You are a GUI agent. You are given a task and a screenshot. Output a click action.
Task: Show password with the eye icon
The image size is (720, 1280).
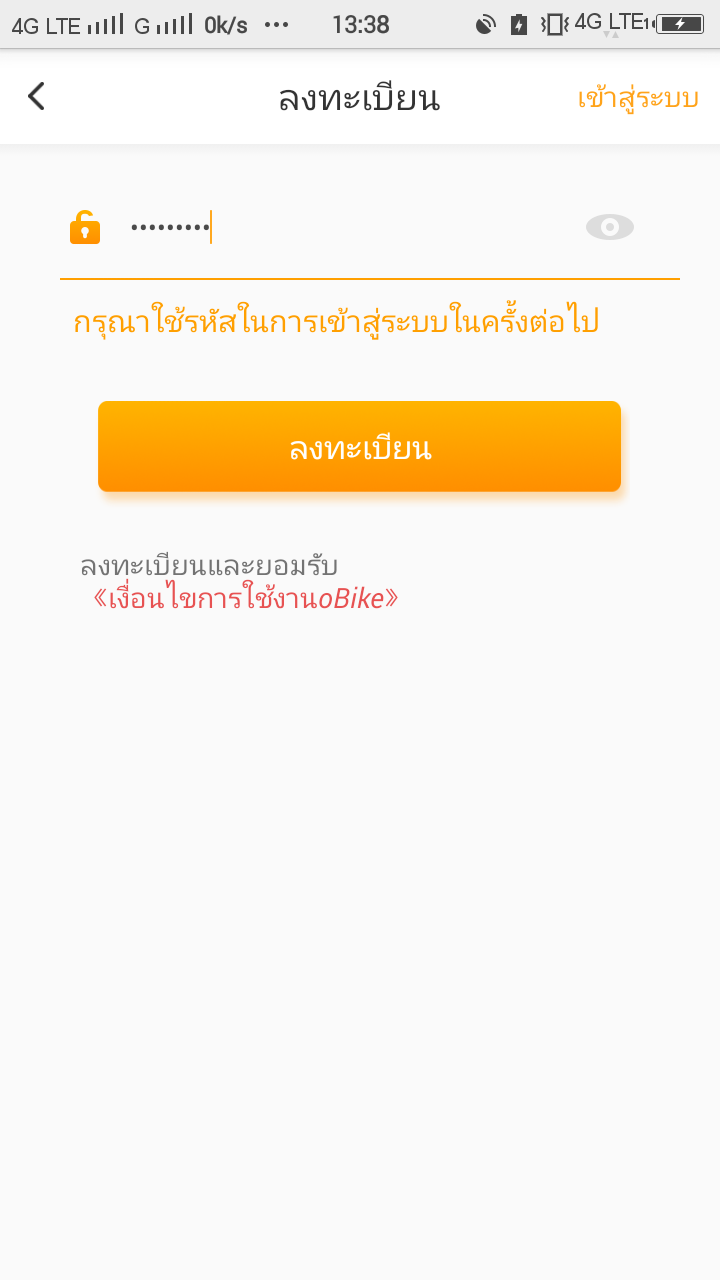pos(609,228)
